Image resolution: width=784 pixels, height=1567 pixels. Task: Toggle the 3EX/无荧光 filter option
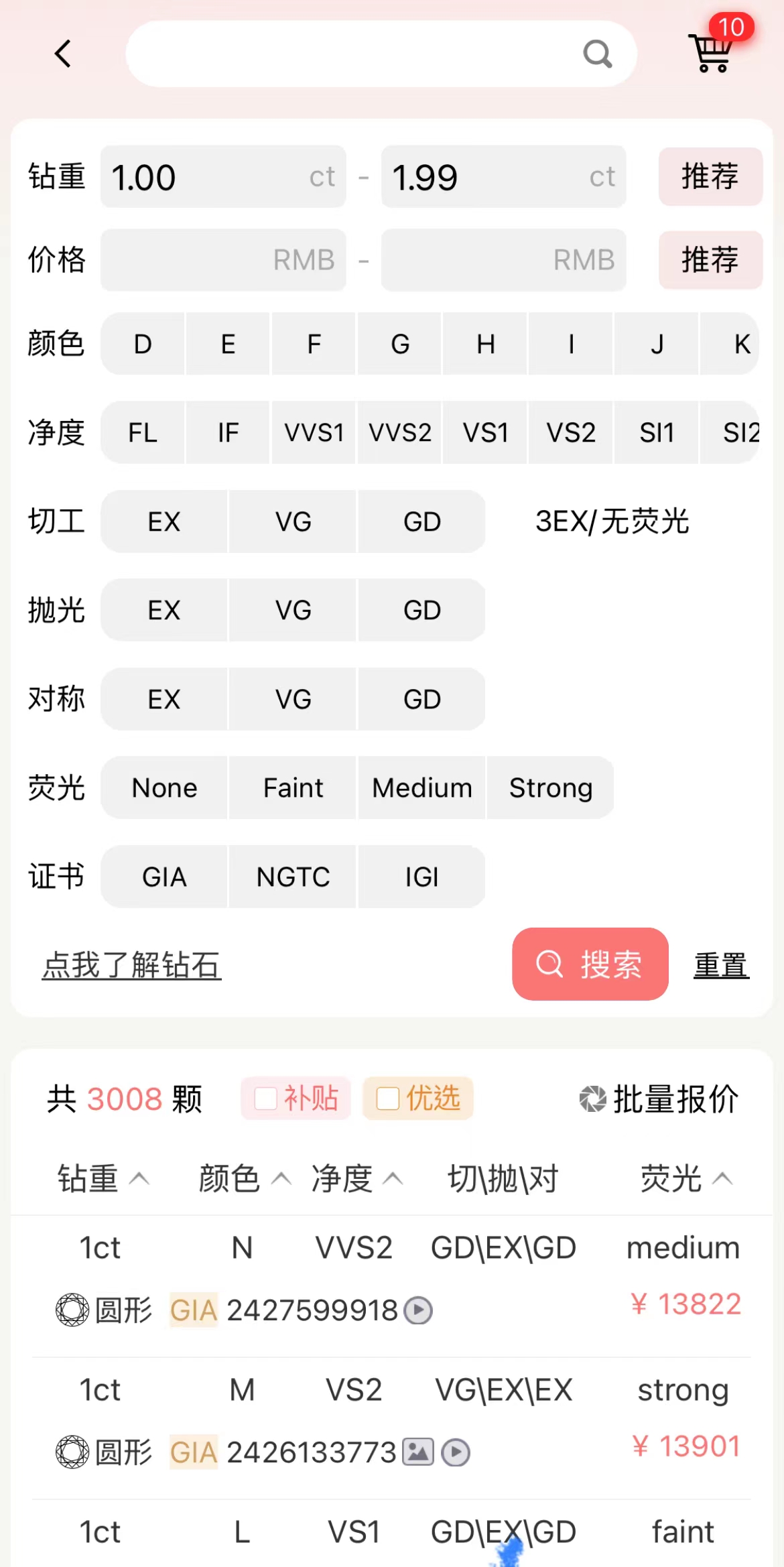point(612,521)
